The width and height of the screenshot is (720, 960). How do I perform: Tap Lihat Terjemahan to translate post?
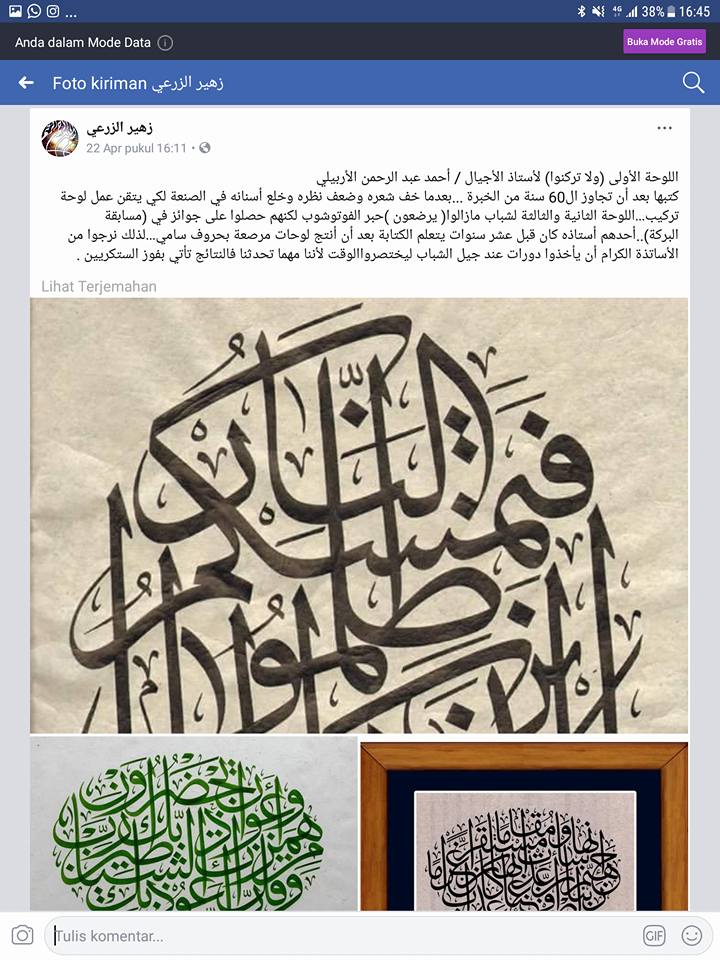click(99, 286)
